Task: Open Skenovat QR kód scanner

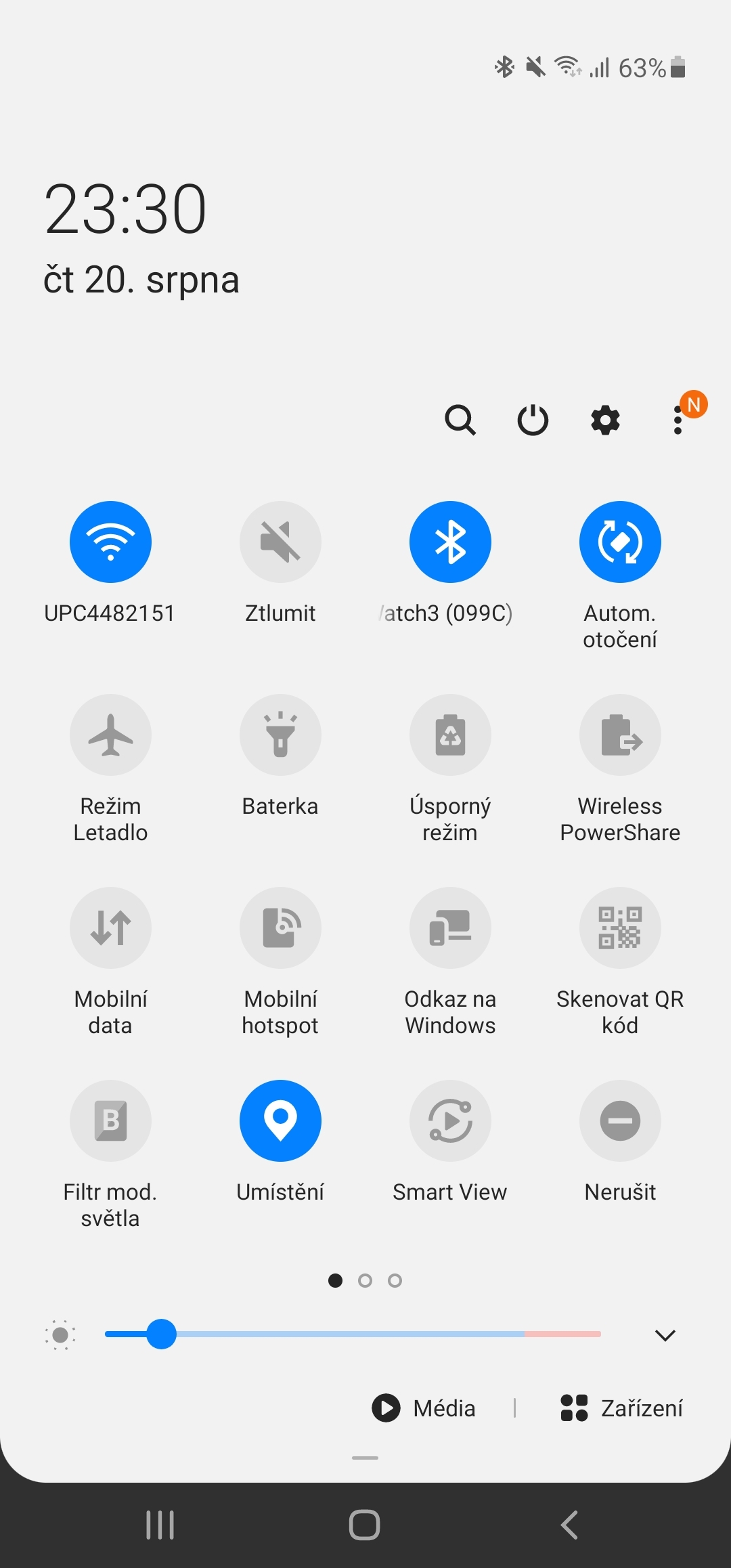Action: coord(620,928)
